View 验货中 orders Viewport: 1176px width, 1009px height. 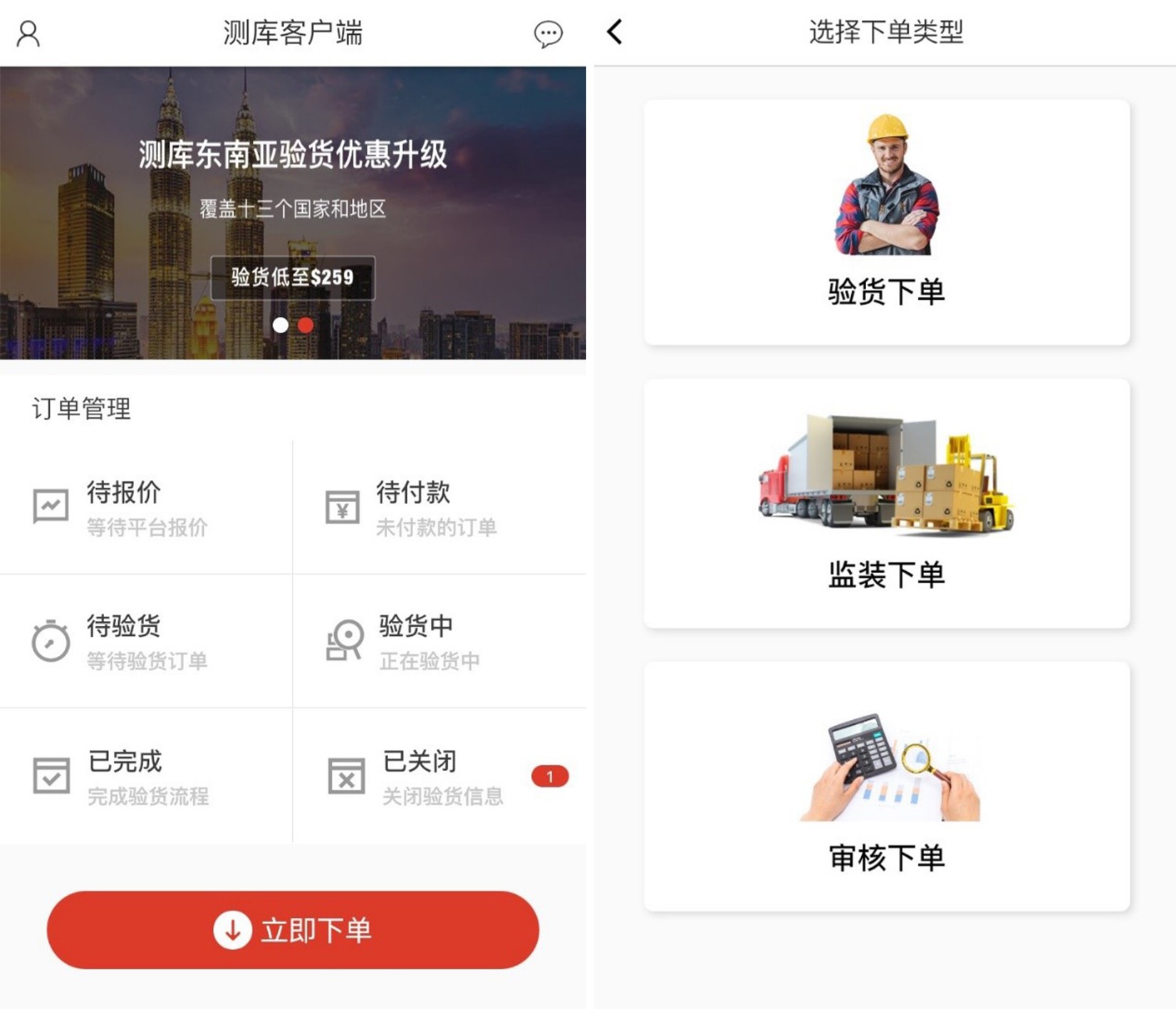click(439, 641)
